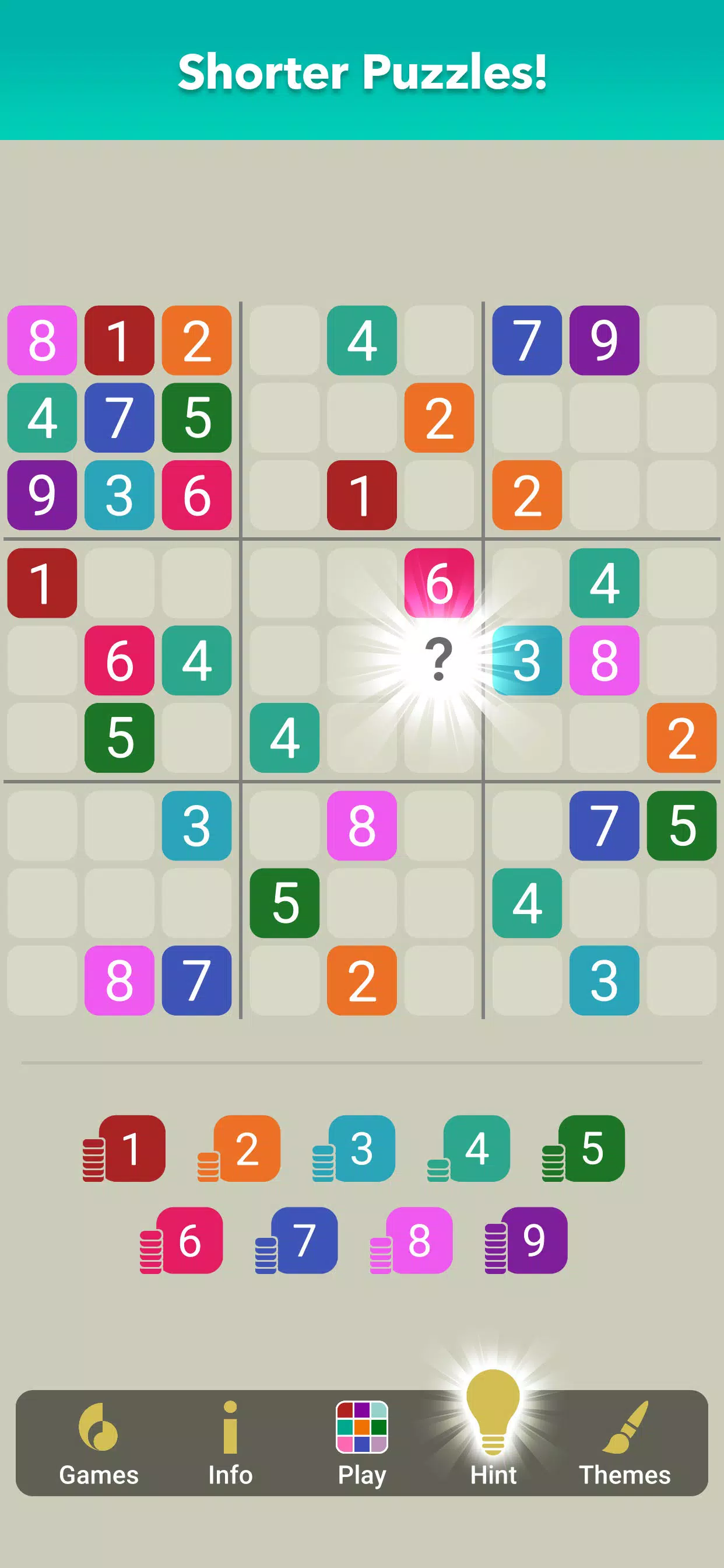Image resolution: width=724 pixels, height=1568 pixels.
Task: Open the Info tab
Action: [230, 1444]
